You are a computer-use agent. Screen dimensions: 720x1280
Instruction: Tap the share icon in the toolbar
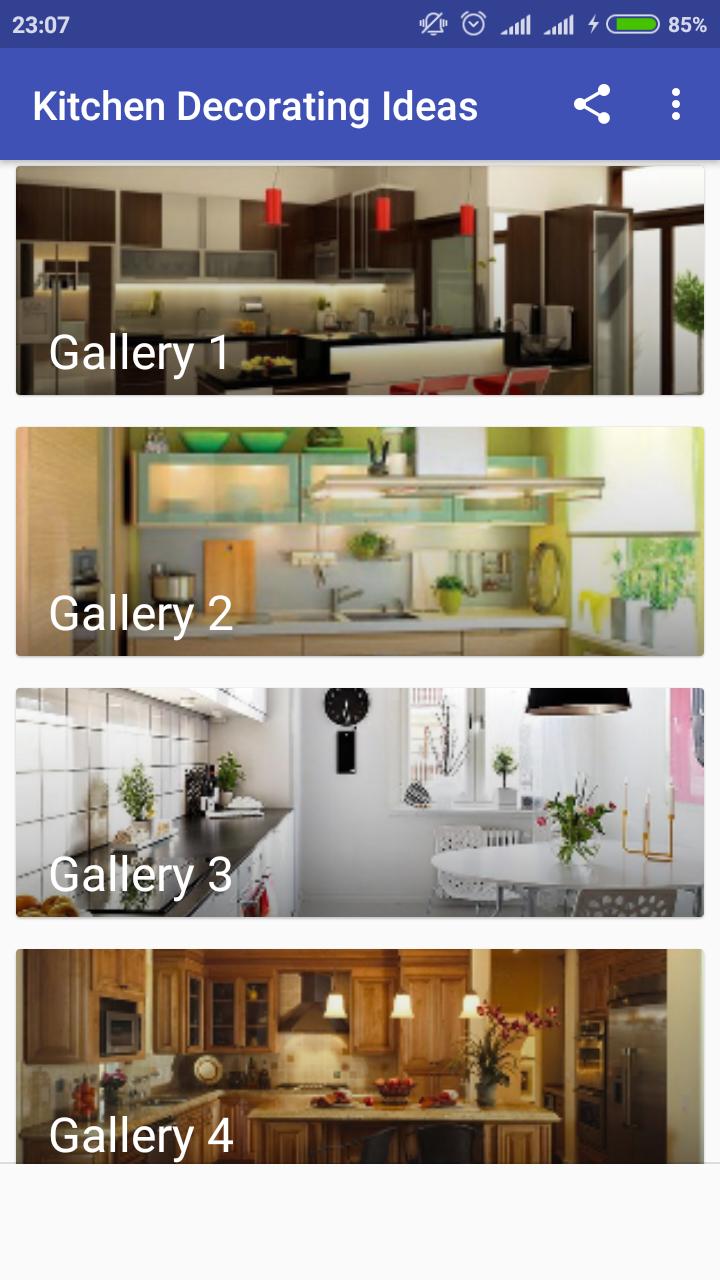594,104
